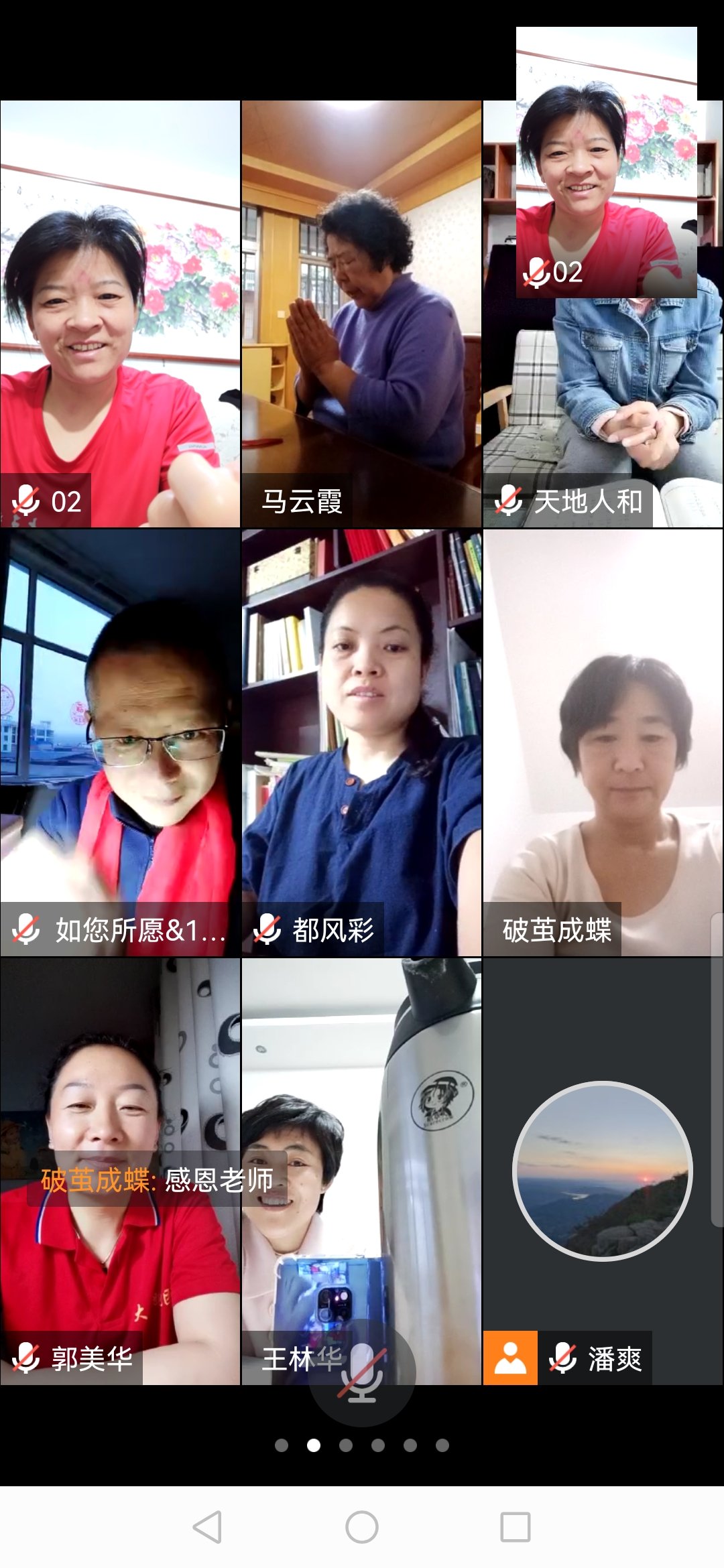
Task: Tap the mic icon on the top-left 02 tile
Action: pyautogui.click(x=25, y=500)
